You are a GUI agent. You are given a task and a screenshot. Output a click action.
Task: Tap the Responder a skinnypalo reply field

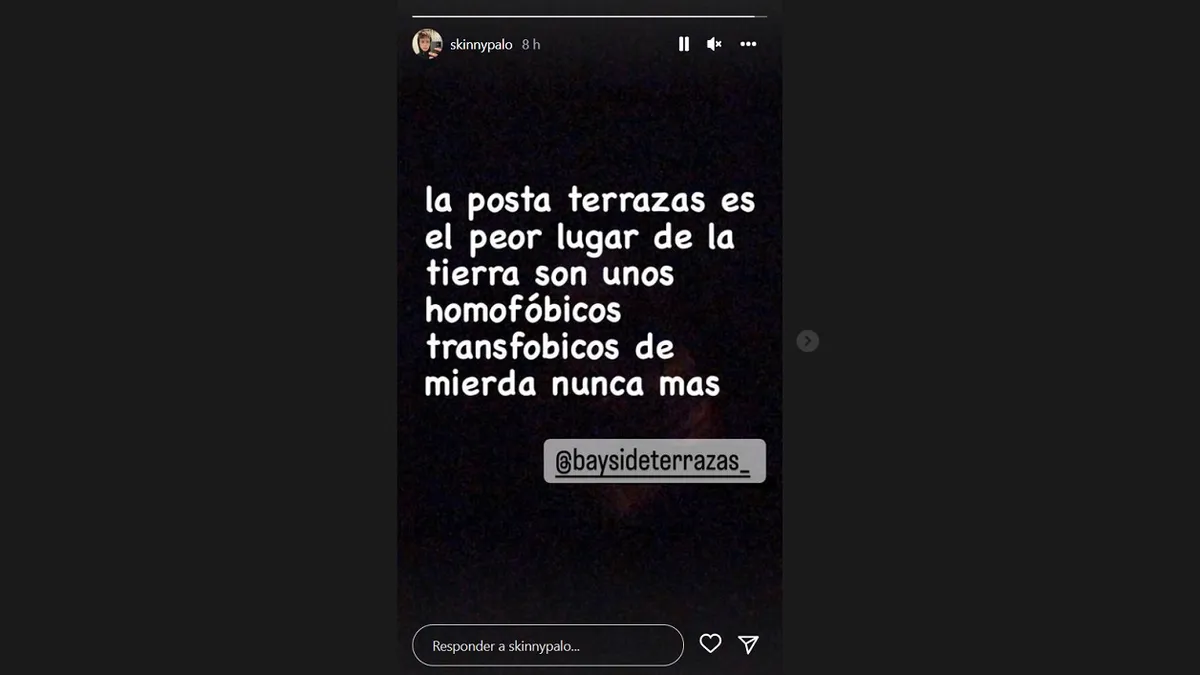coord(547,646)
